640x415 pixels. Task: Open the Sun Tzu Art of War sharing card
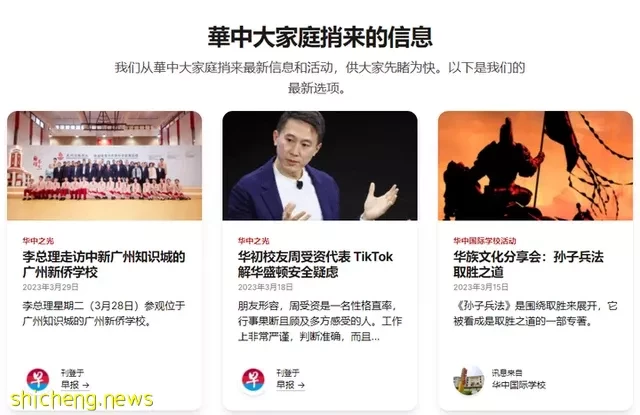tap(534, 264)
